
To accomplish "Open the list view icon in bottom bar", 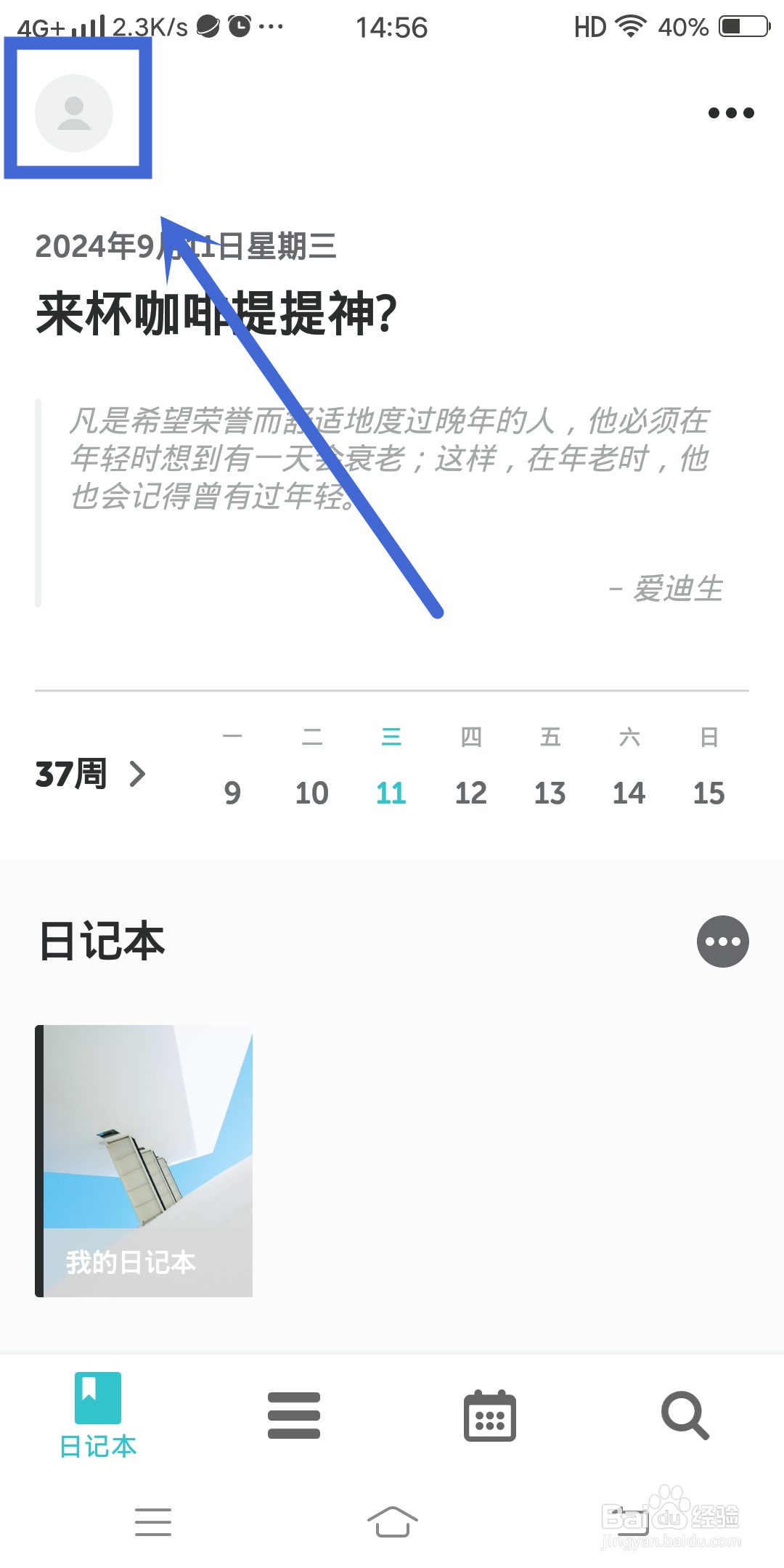I will coord(293,1414).
